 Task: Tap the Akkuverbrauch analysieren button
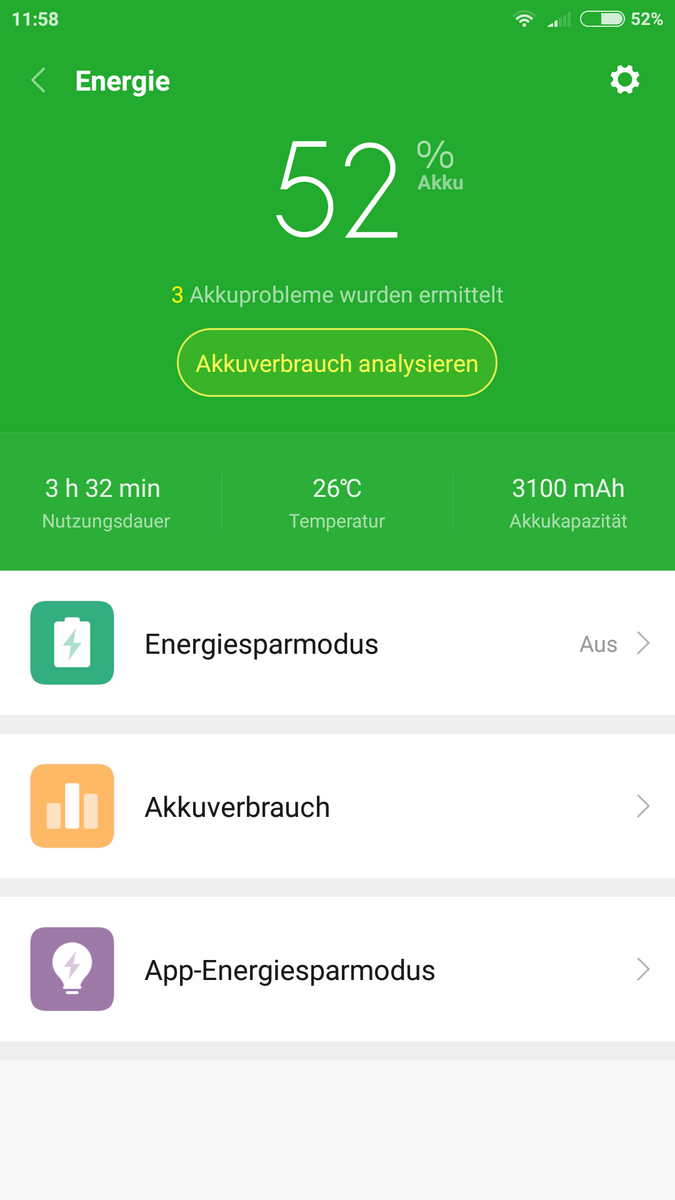[337, 363]
